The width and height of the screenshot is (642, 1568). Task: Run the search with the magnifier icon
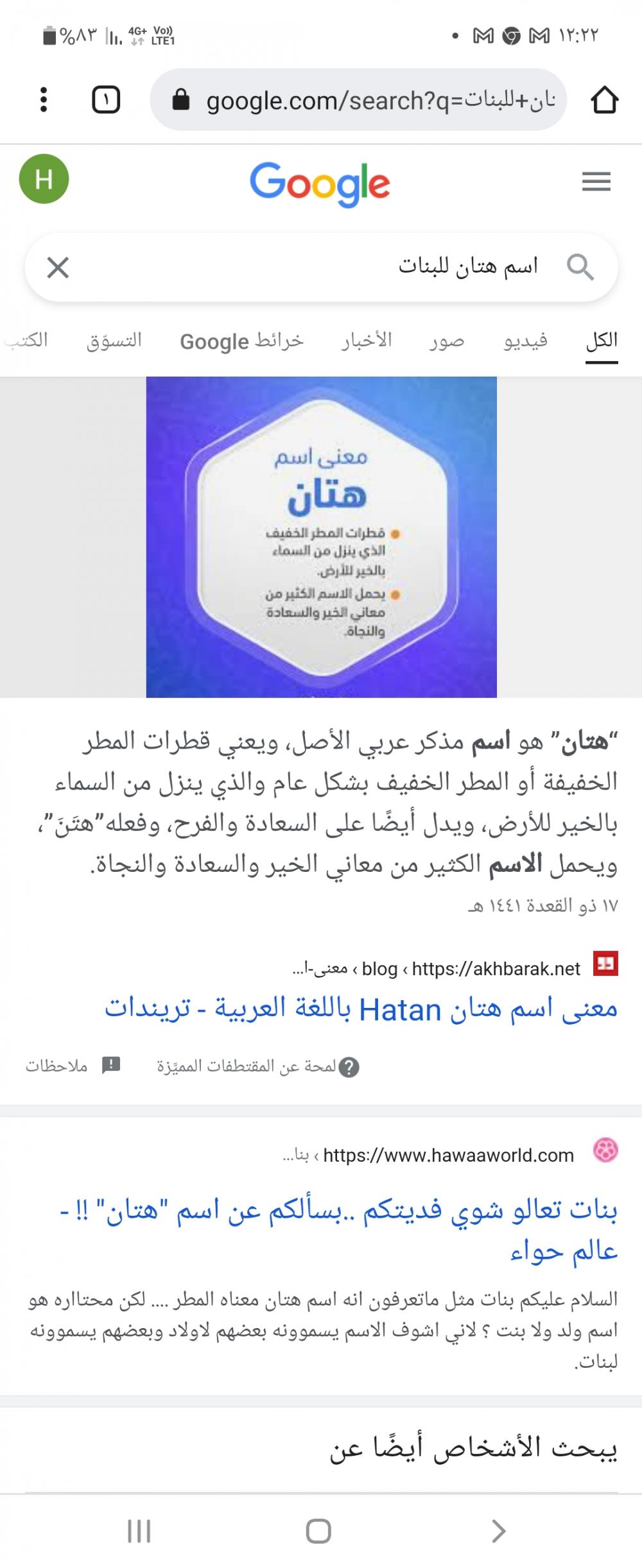pyautogui.click(x=580, y=267)
